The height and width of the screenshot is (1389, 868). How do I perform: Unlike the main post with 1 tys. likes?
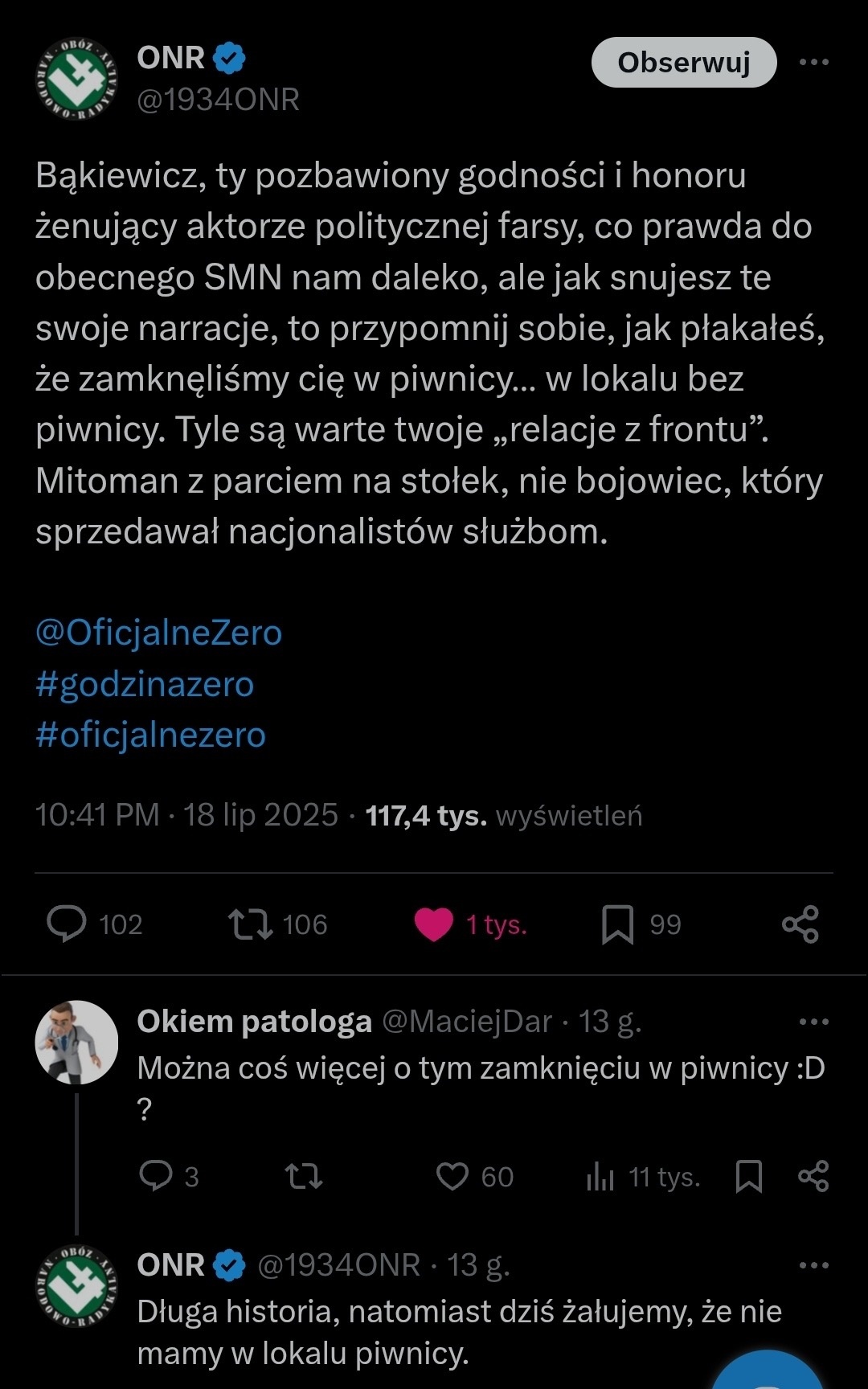click(434, 924)
